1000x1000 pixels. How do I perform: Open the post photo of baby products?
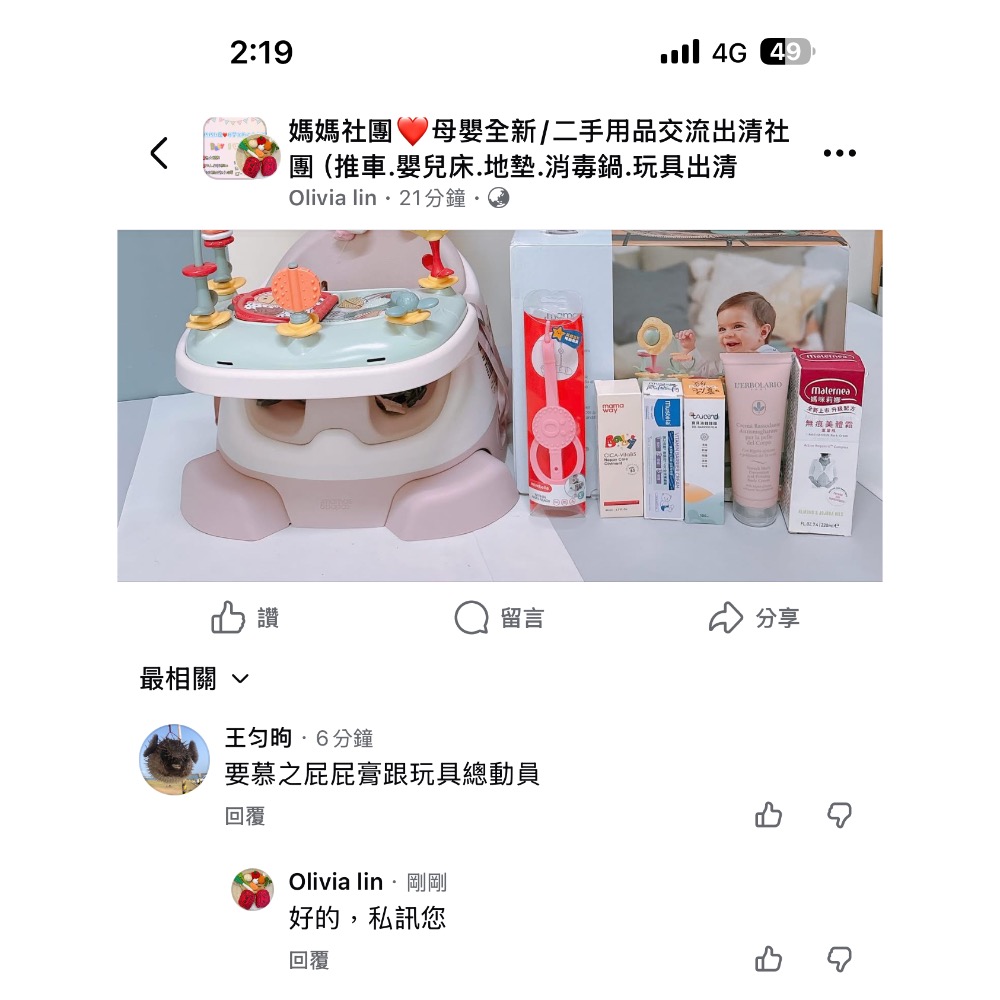pyautogui.click(x=499, y=405)
